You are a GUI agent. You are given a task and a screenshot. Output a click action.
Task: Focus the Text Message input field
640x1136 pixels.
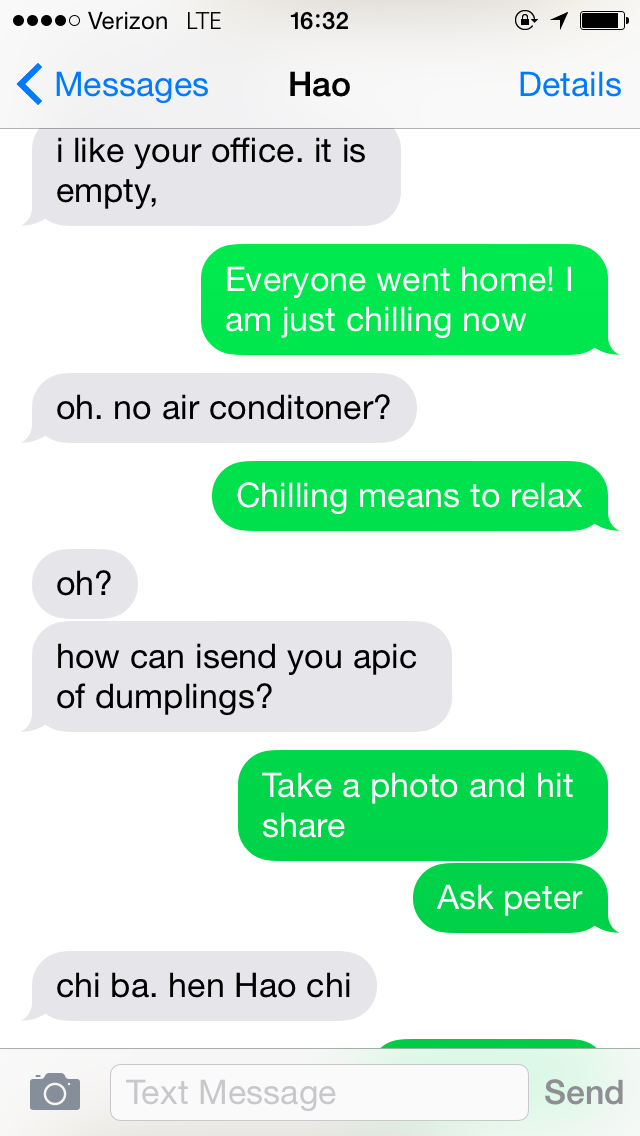[x=318, y=1092]
